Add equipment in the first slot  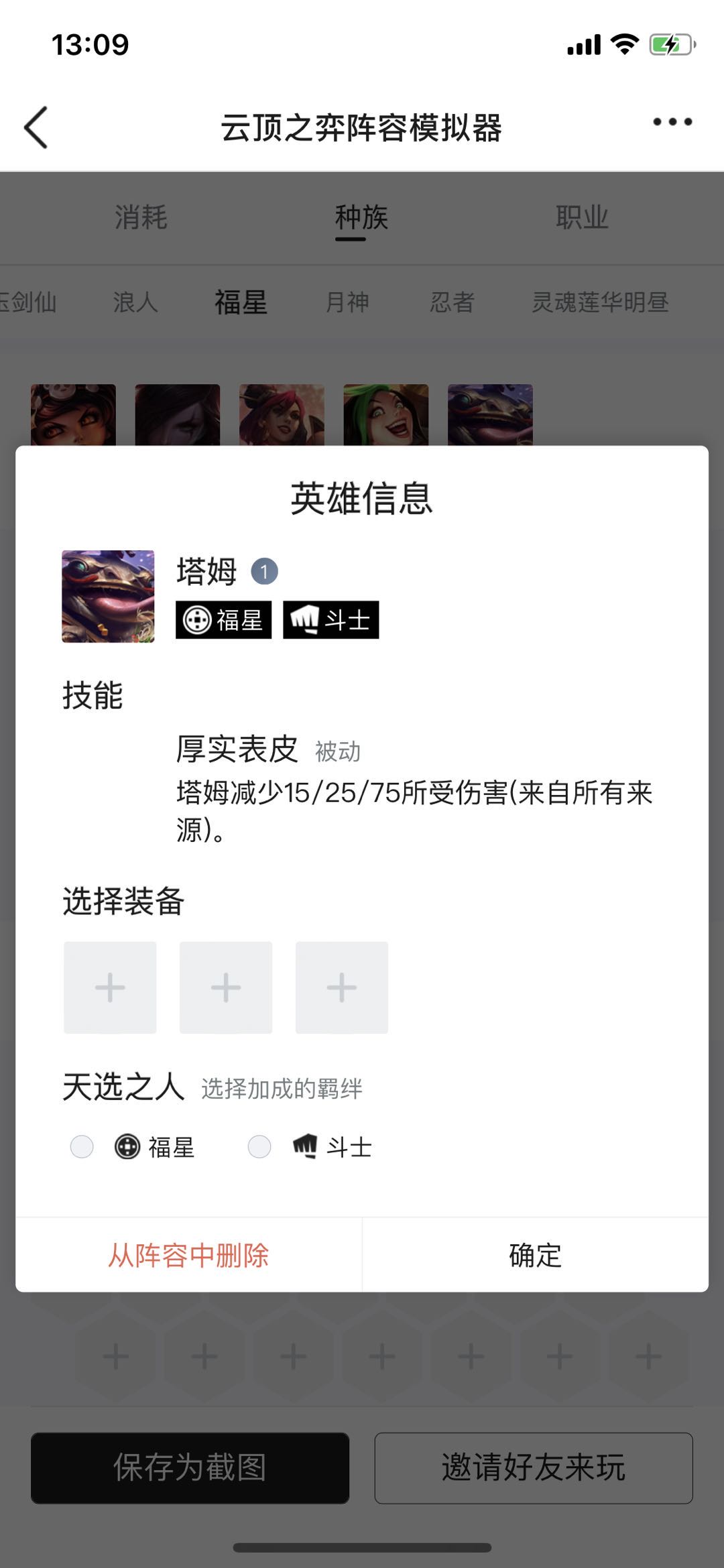tap(110, 987)
